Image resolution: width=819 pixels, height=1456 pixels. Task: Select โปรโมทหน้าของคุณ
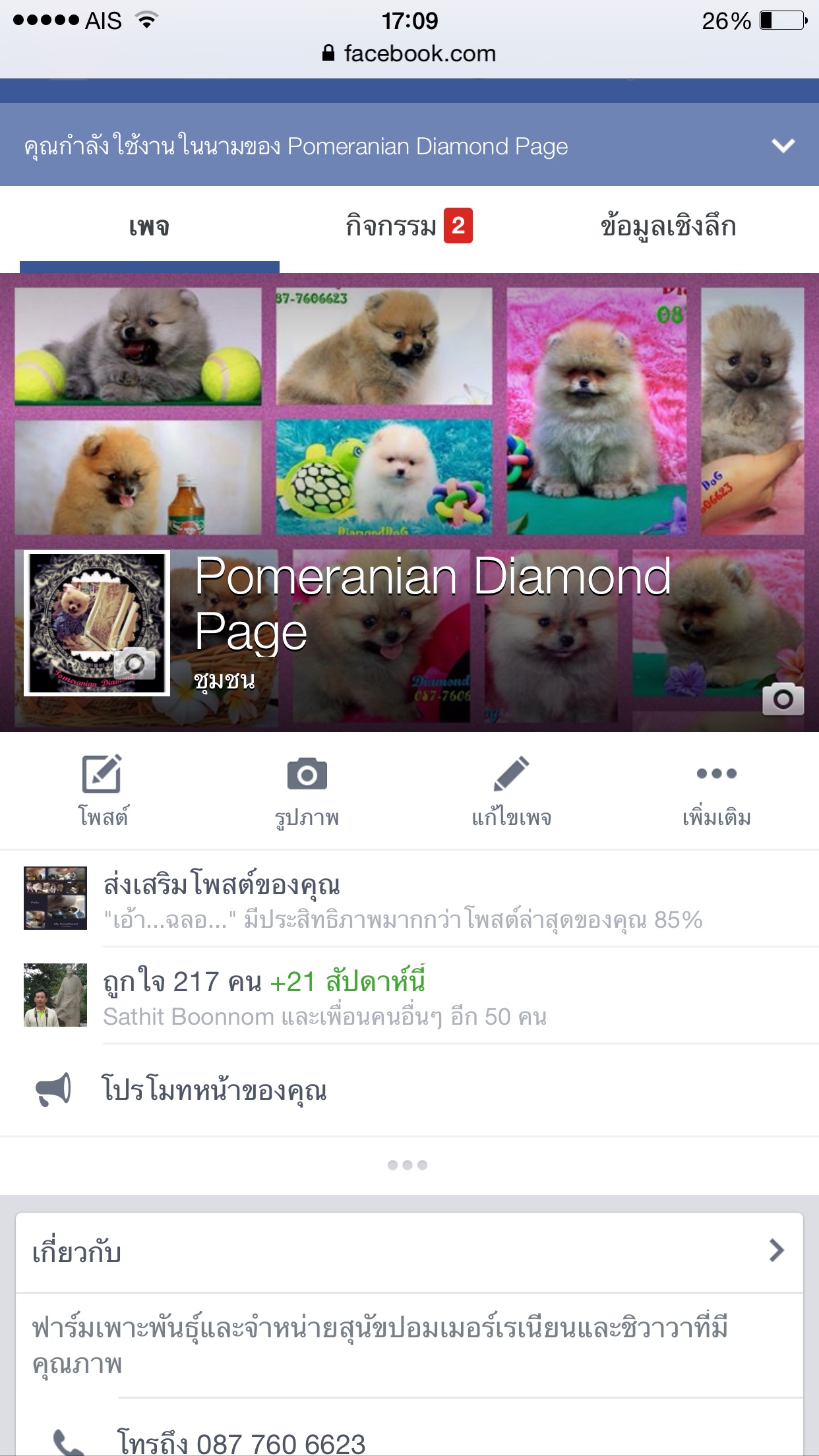[214, 1089]
